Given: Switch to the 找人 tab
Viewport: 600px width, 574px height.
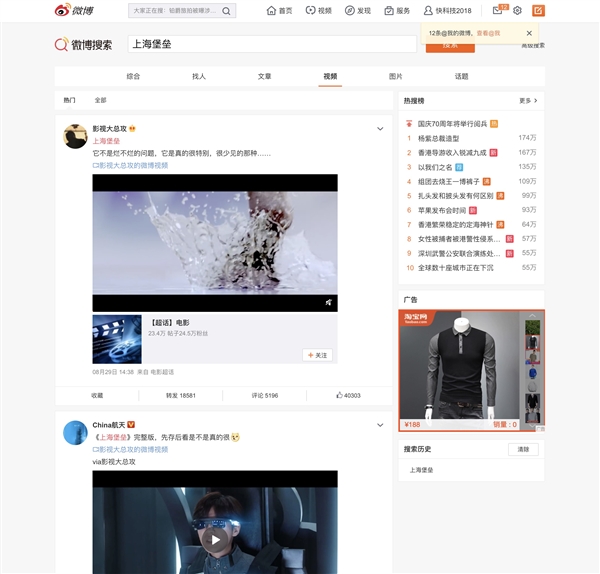Looking at the screenshot, I should pos(198,77).
